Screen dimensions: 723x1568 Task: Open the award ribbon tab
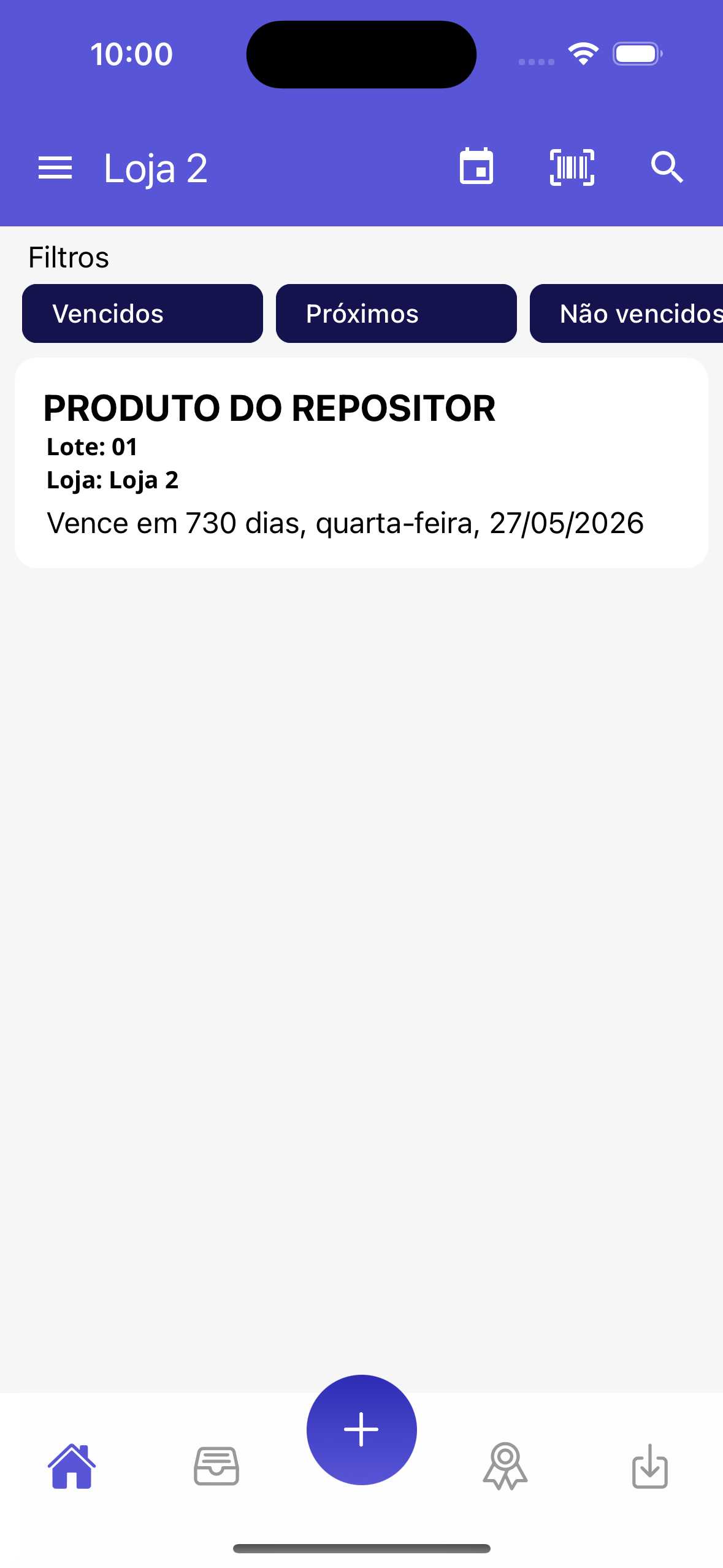click(x=505, y=1466)
